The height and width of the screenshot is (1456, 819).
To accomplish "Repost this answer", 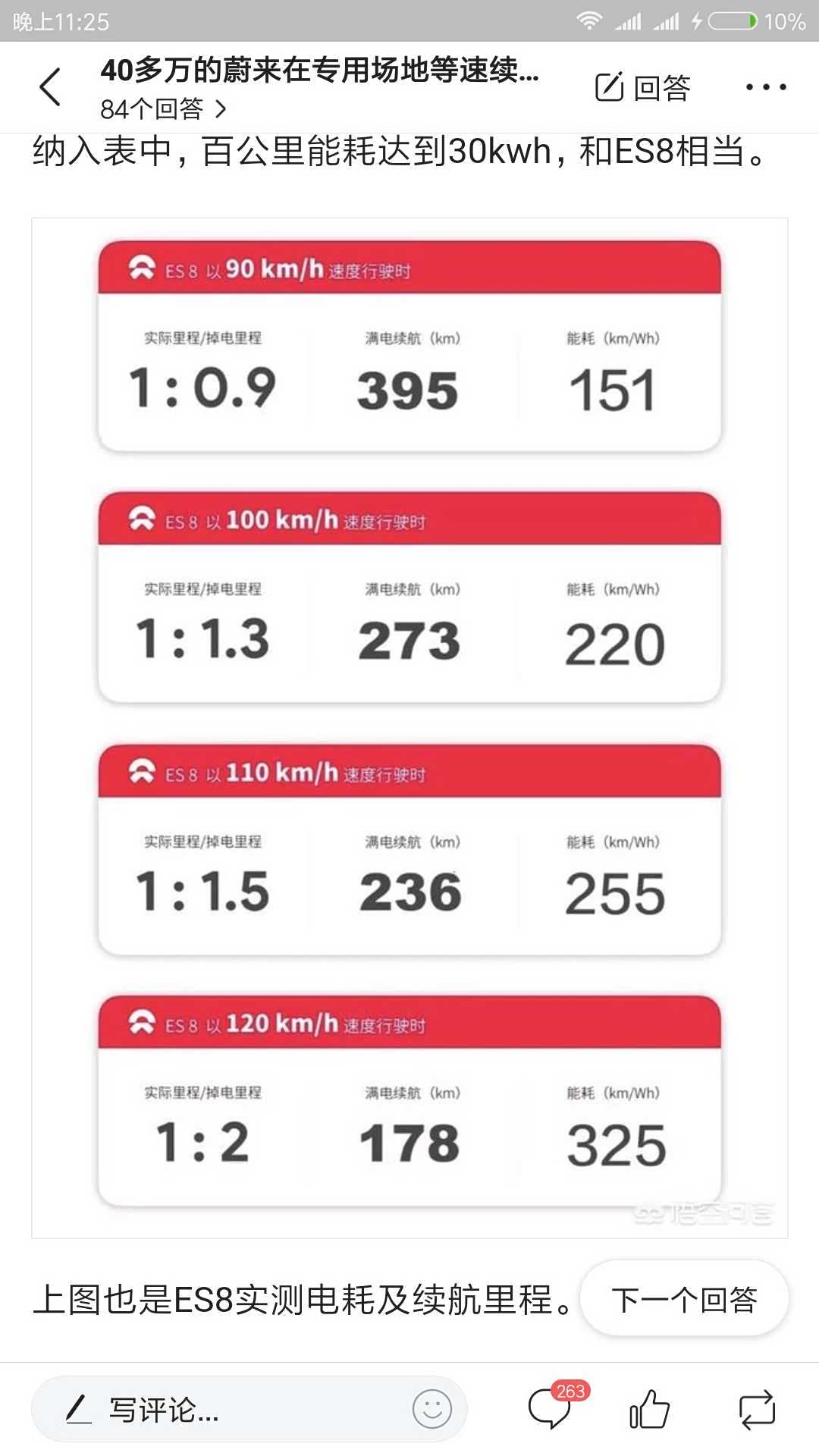I will (756, 1410).
